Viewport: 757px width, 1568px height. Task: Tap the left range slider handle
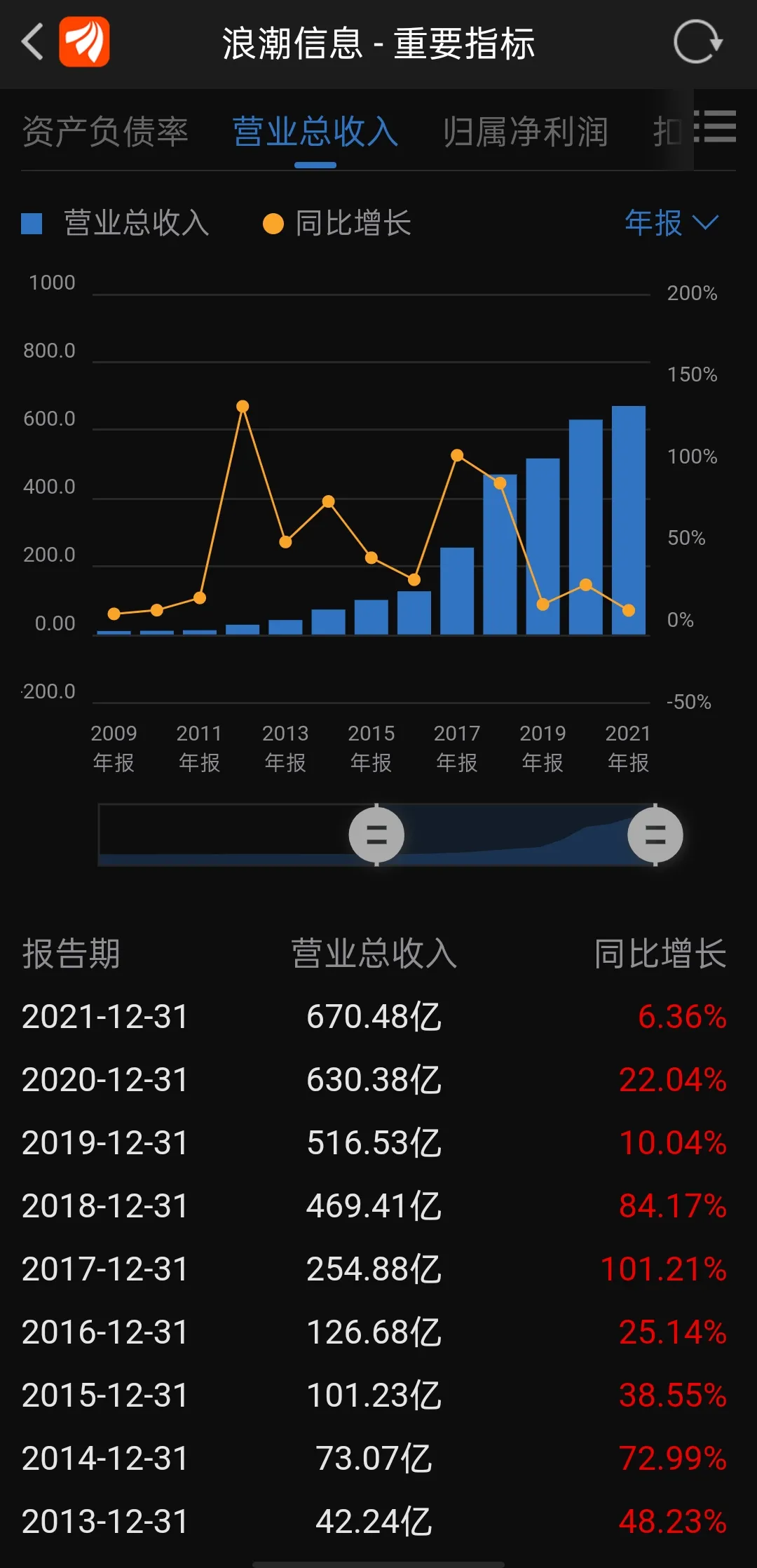(376, 834)
